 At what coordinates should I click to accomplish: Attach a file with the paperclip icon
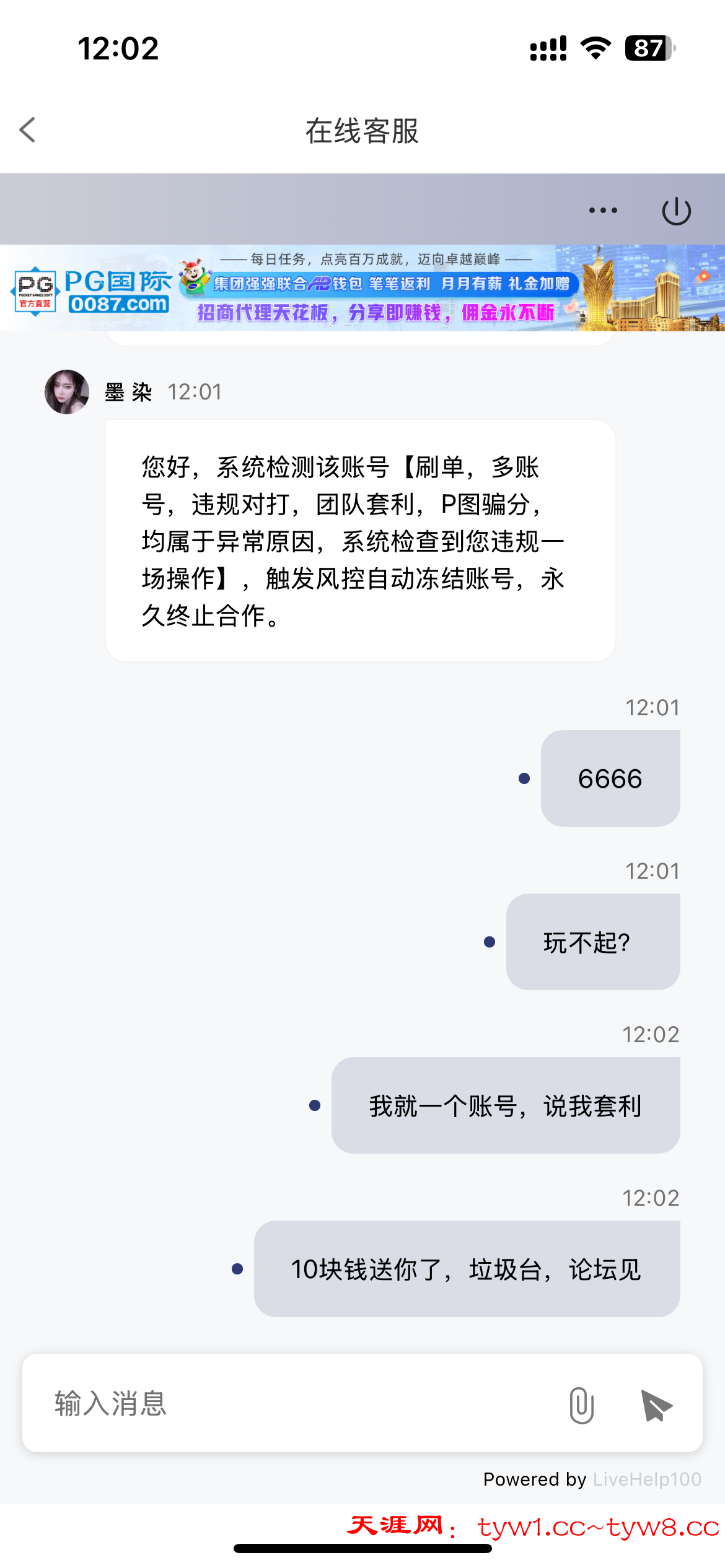click(581, 1405)
